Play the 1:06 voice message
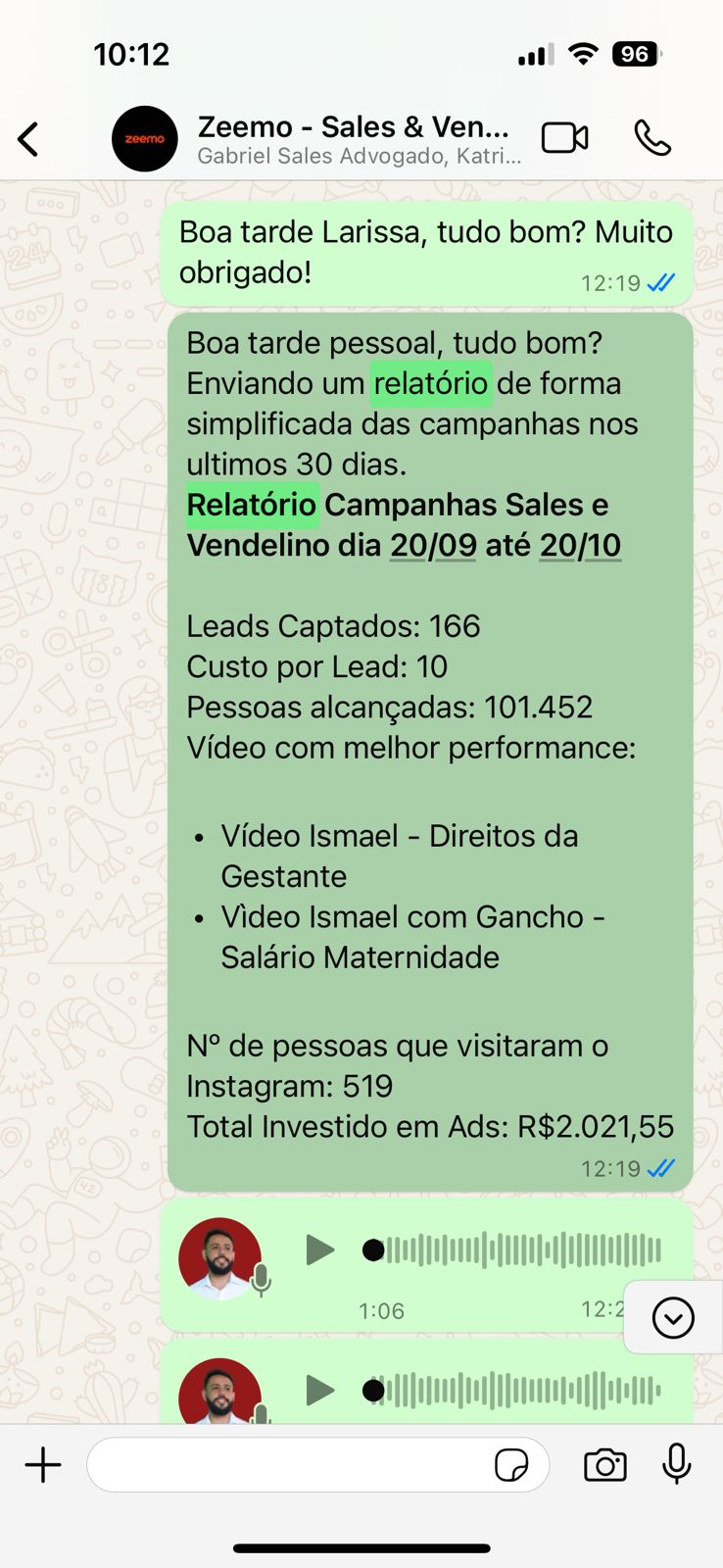Image resolution: width=723 pixels, height=1568 pixels. [319, 1250]
